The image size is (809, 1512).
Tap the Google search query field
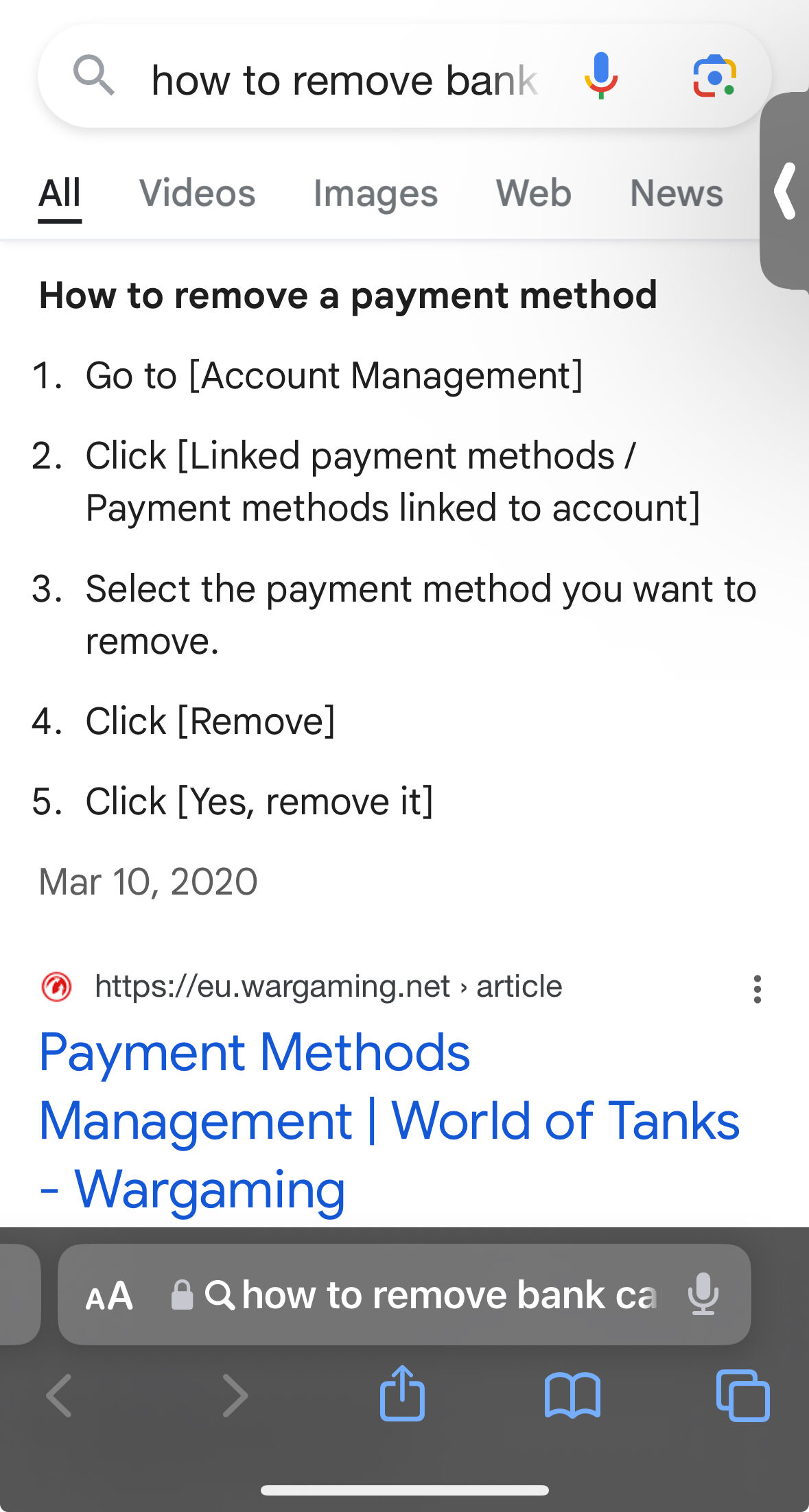tap(343, 80)
